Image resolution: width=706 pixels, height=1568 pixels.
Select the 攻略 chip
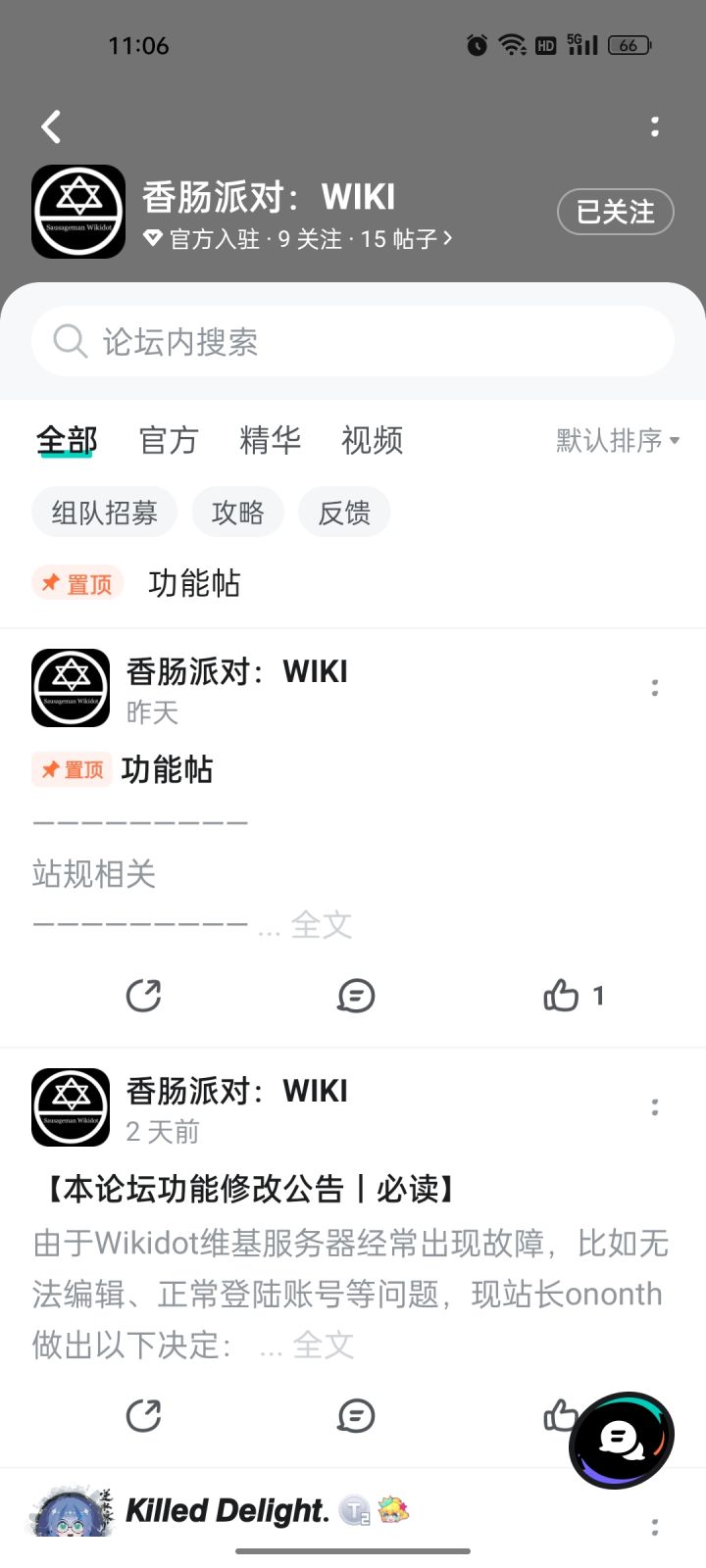coord(237,513)
